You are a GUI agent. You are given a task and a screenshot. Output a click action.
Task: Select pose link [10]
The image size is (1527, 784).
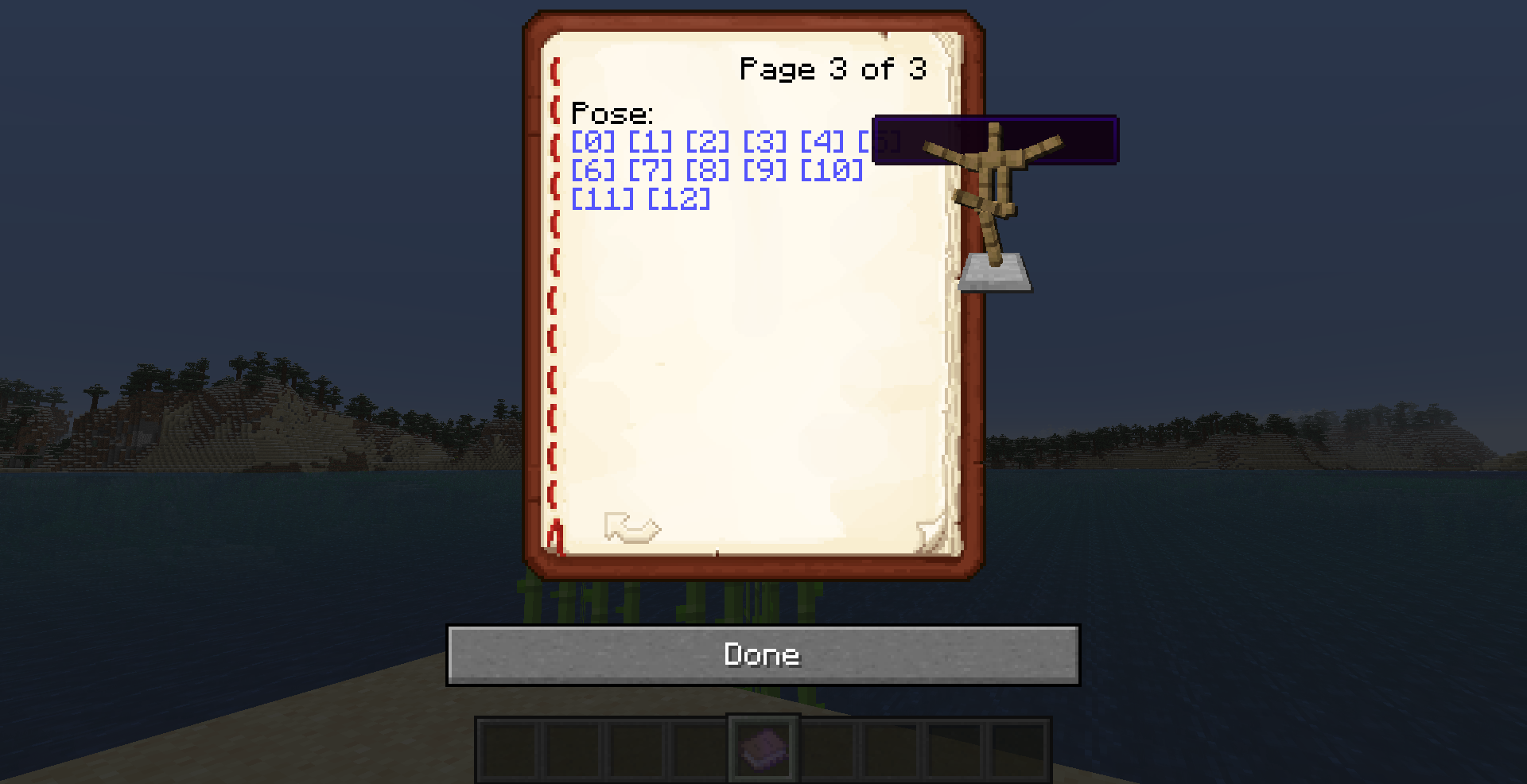(832, 170)
